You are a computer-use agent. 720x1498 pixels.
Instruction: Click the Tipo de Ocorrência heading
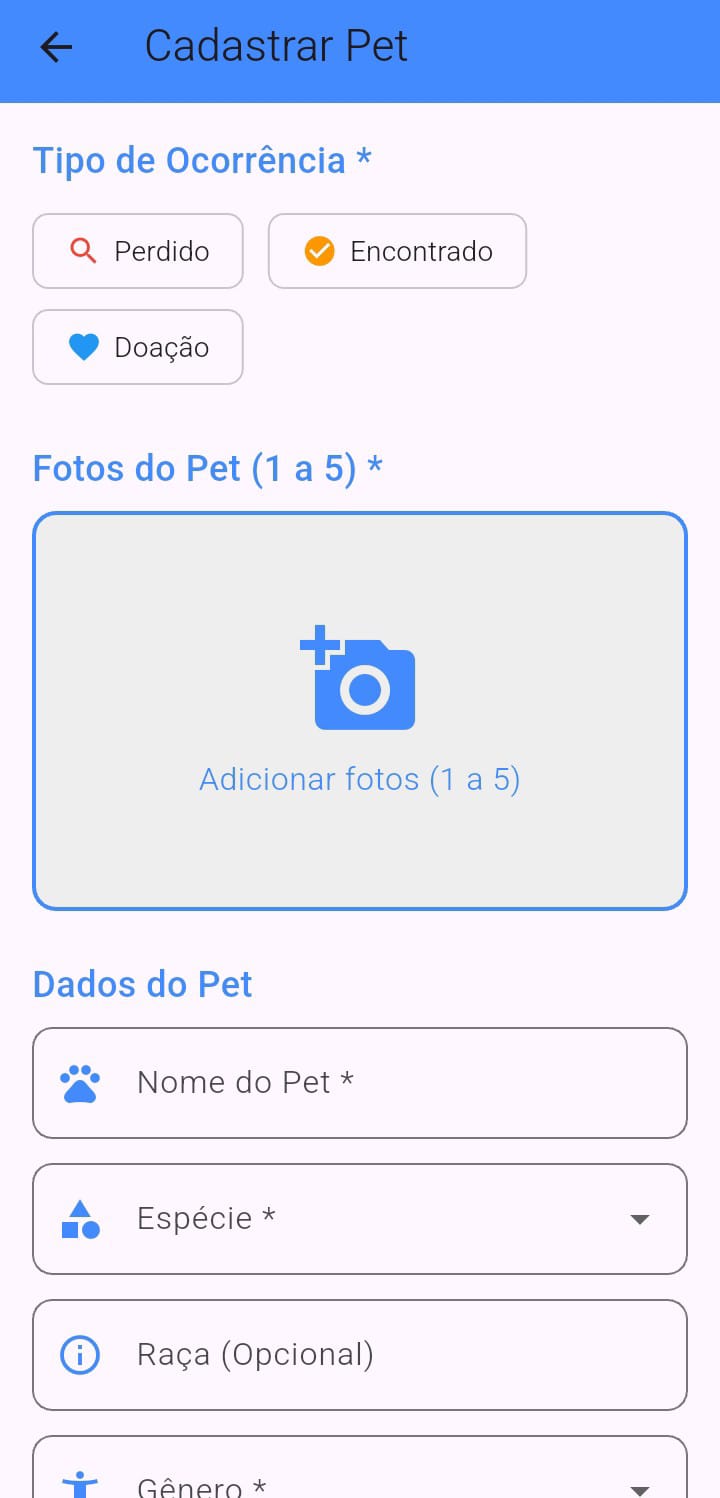[x=203, y=160]
